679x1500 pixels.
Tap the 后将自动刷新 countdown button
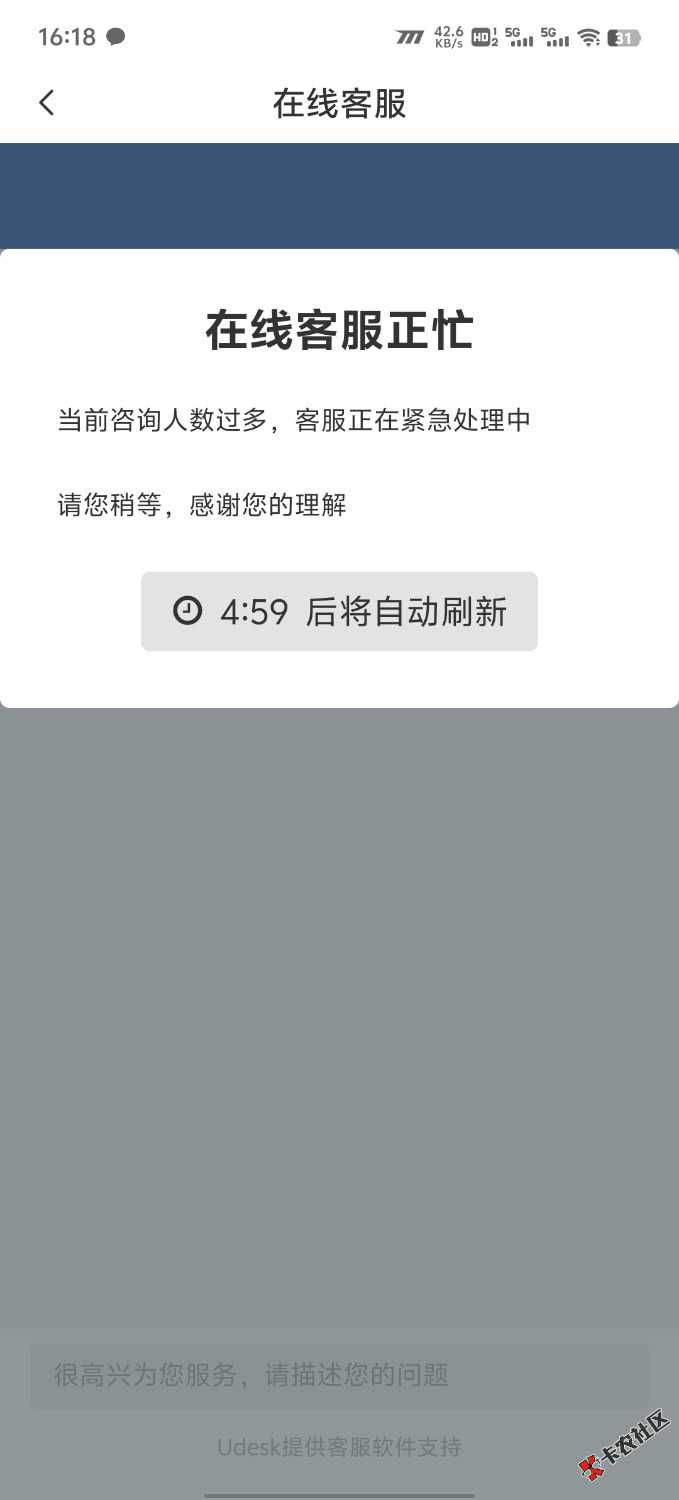[339, 611]
